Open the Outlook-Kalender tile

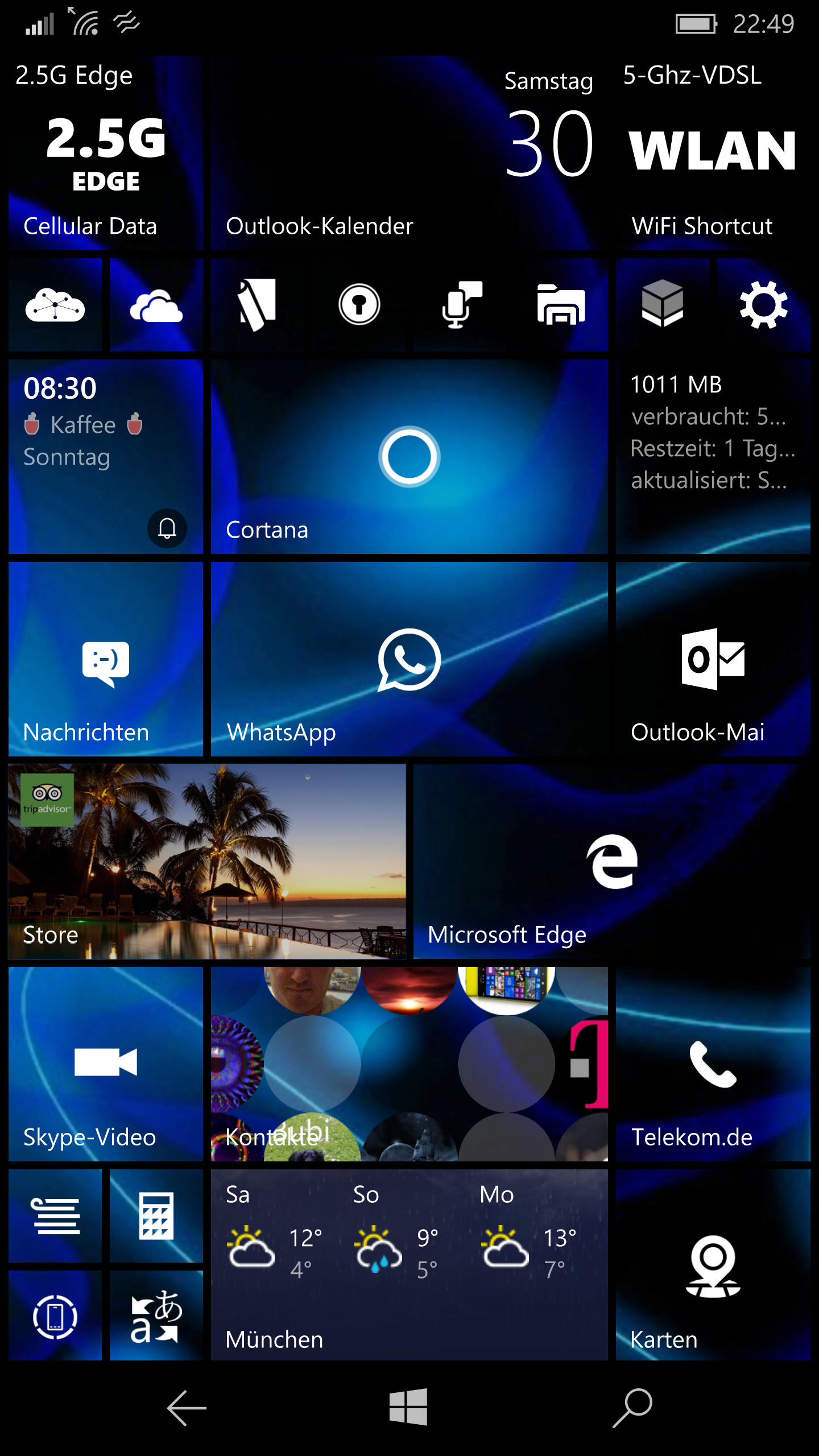tap(409, 153)
